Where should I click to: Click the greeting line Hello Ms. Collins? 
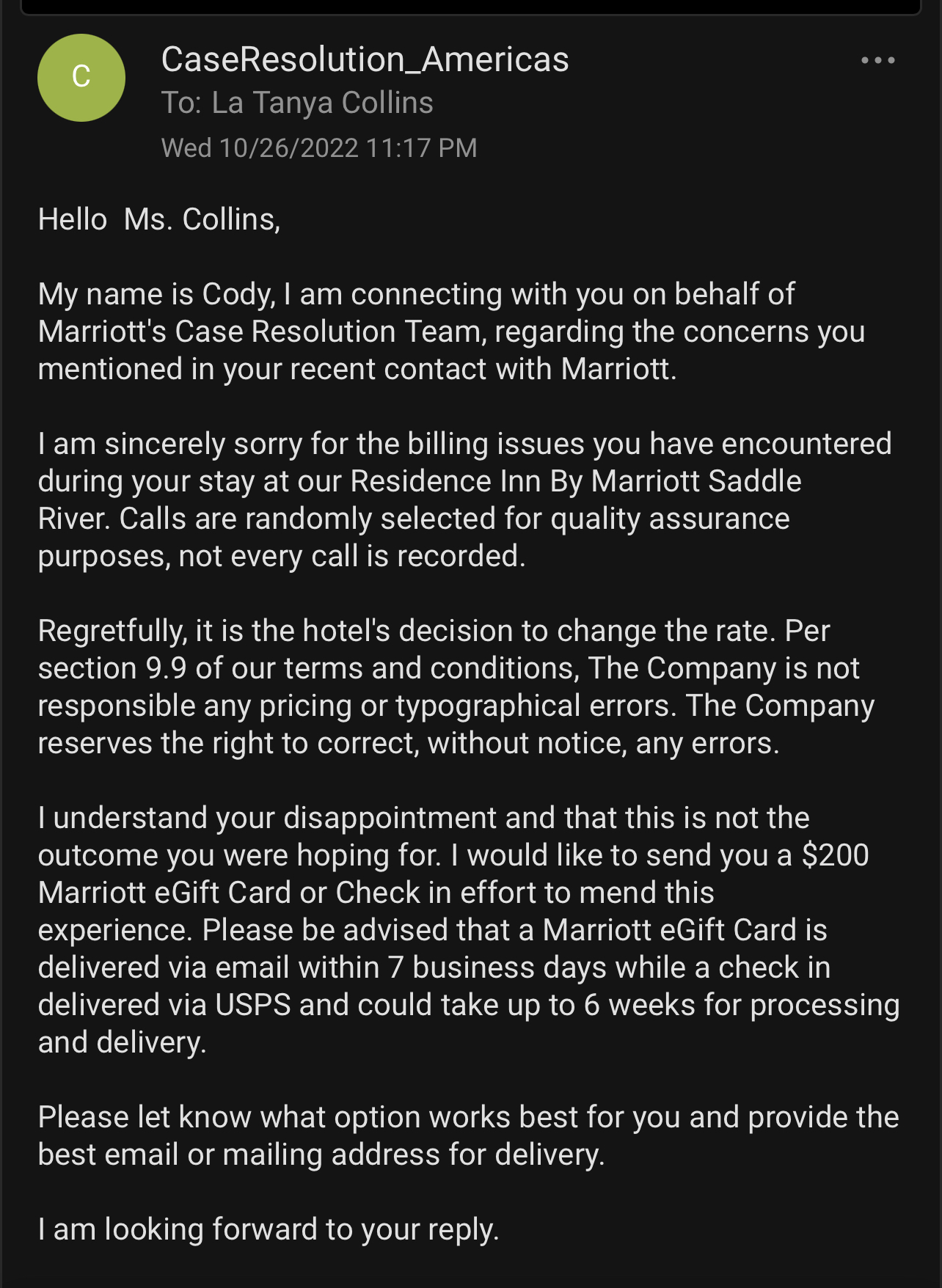tap(158, 218)
